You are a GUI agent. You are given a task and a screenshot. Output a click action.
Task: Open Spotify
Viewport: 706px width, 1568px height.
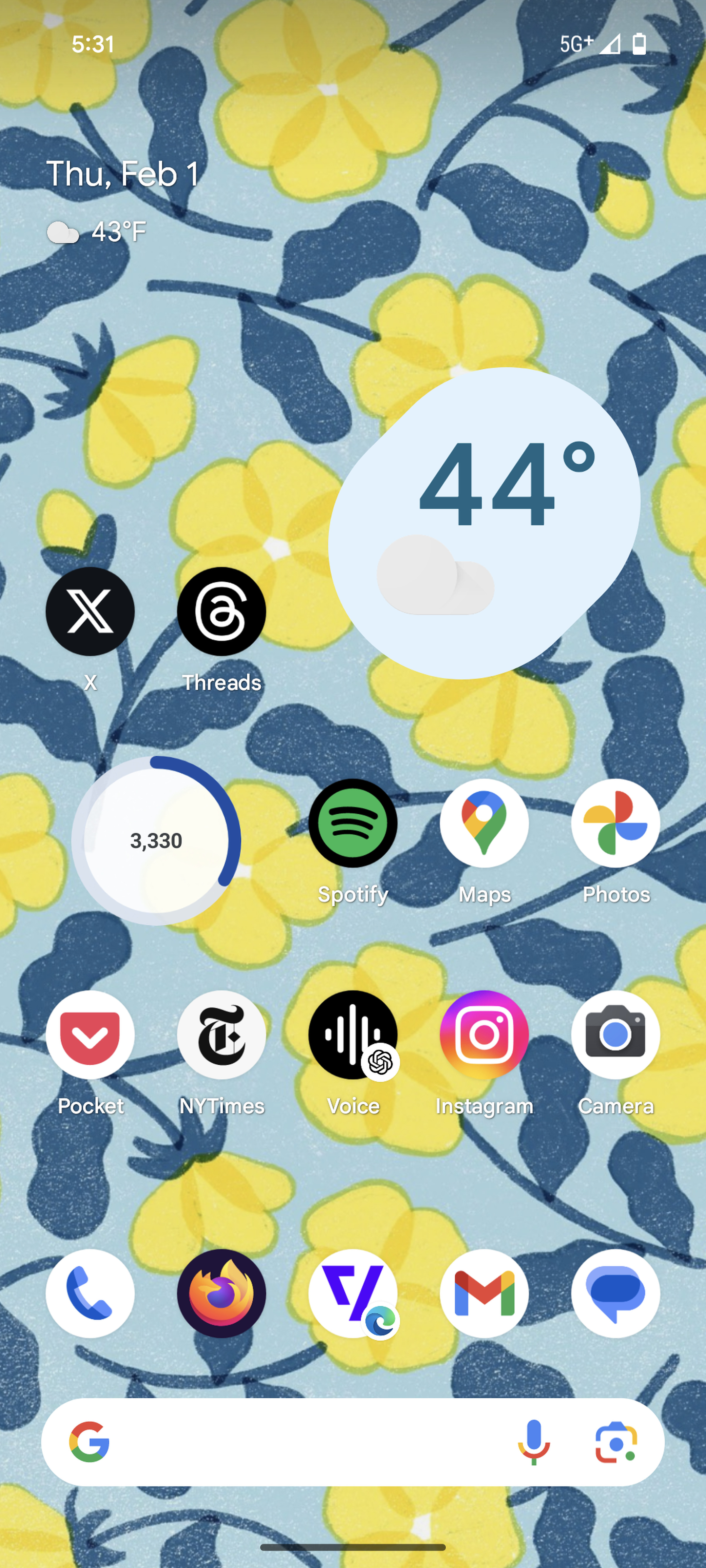pos(353,823)
